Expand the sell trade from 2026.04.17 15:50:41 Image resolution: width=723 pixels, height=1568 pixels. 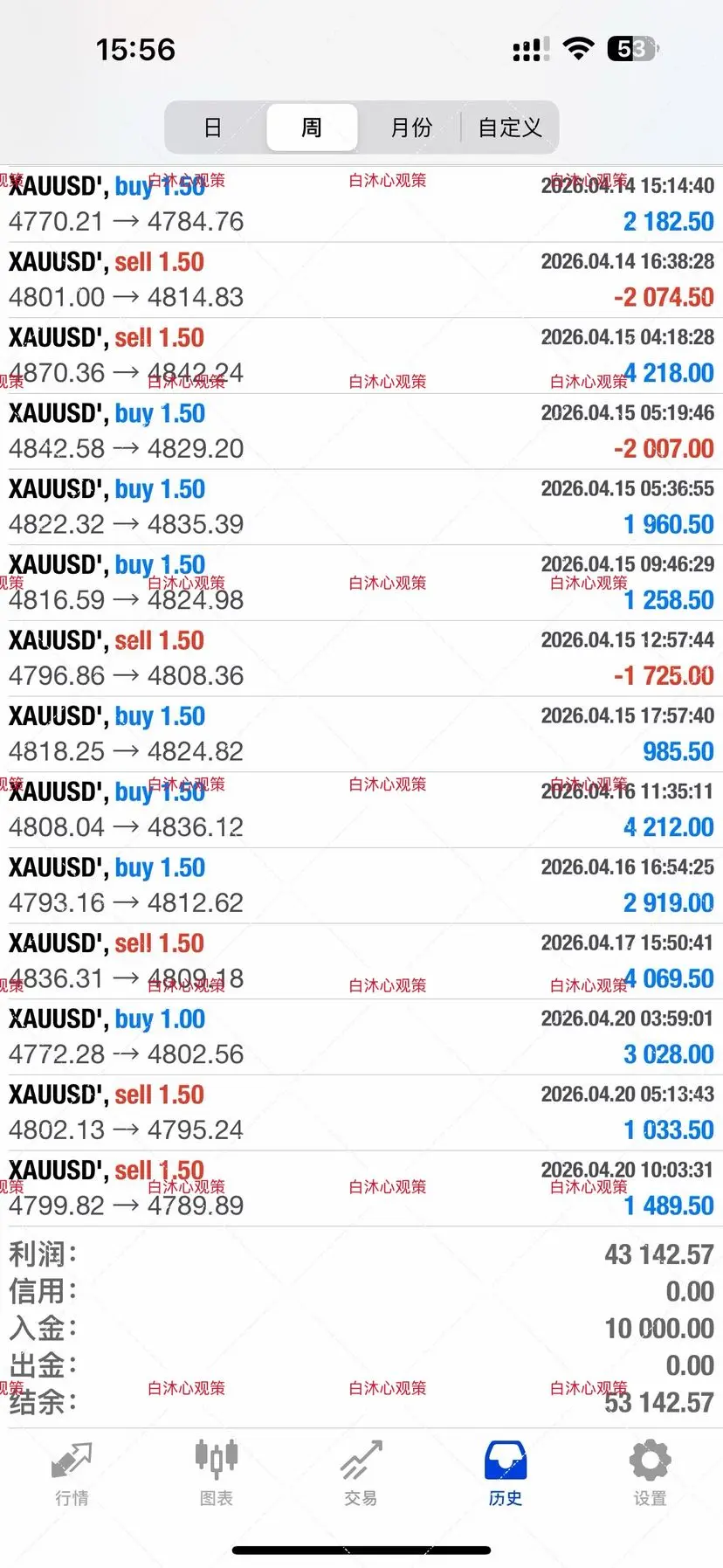point(361,961)
